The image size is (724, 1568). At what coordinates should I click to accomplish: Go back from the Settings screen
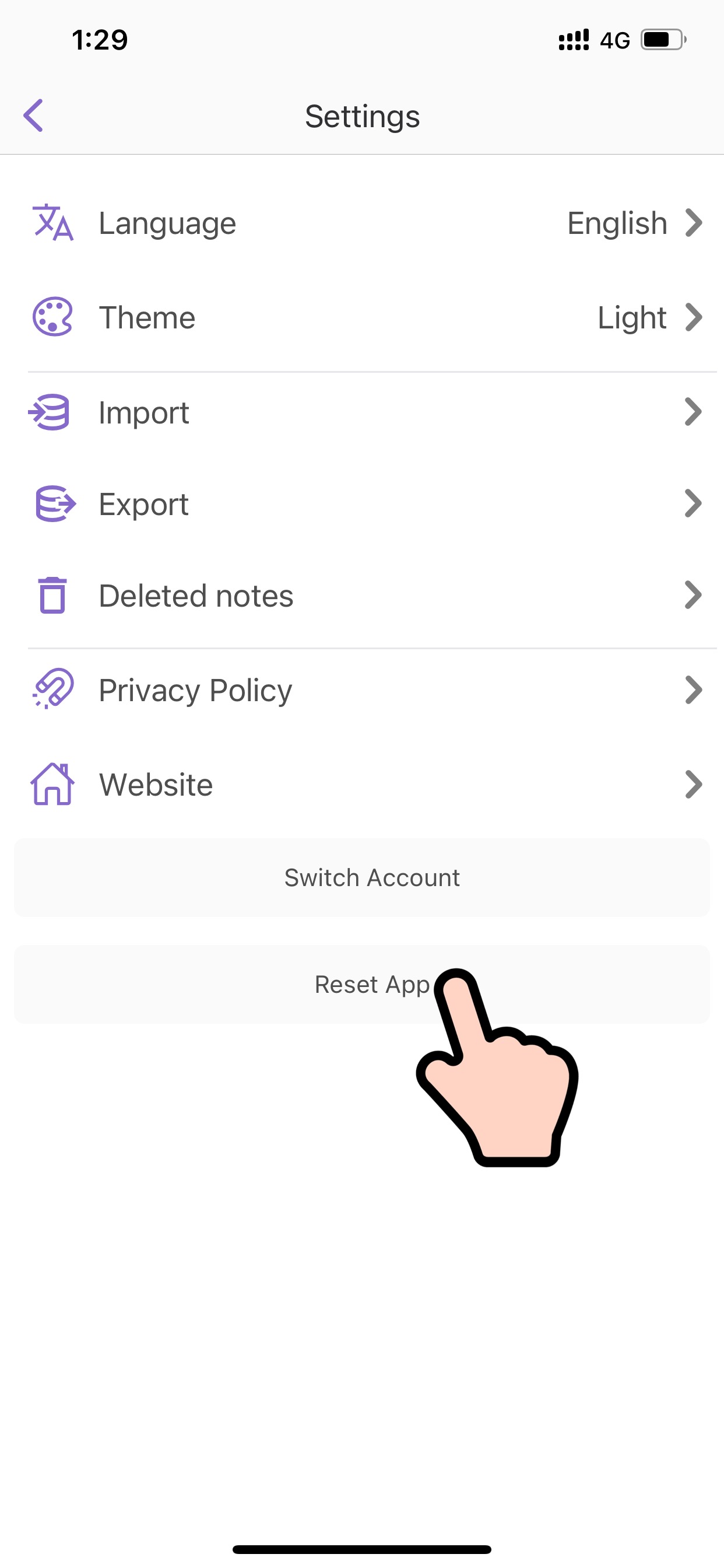(33, 116)
